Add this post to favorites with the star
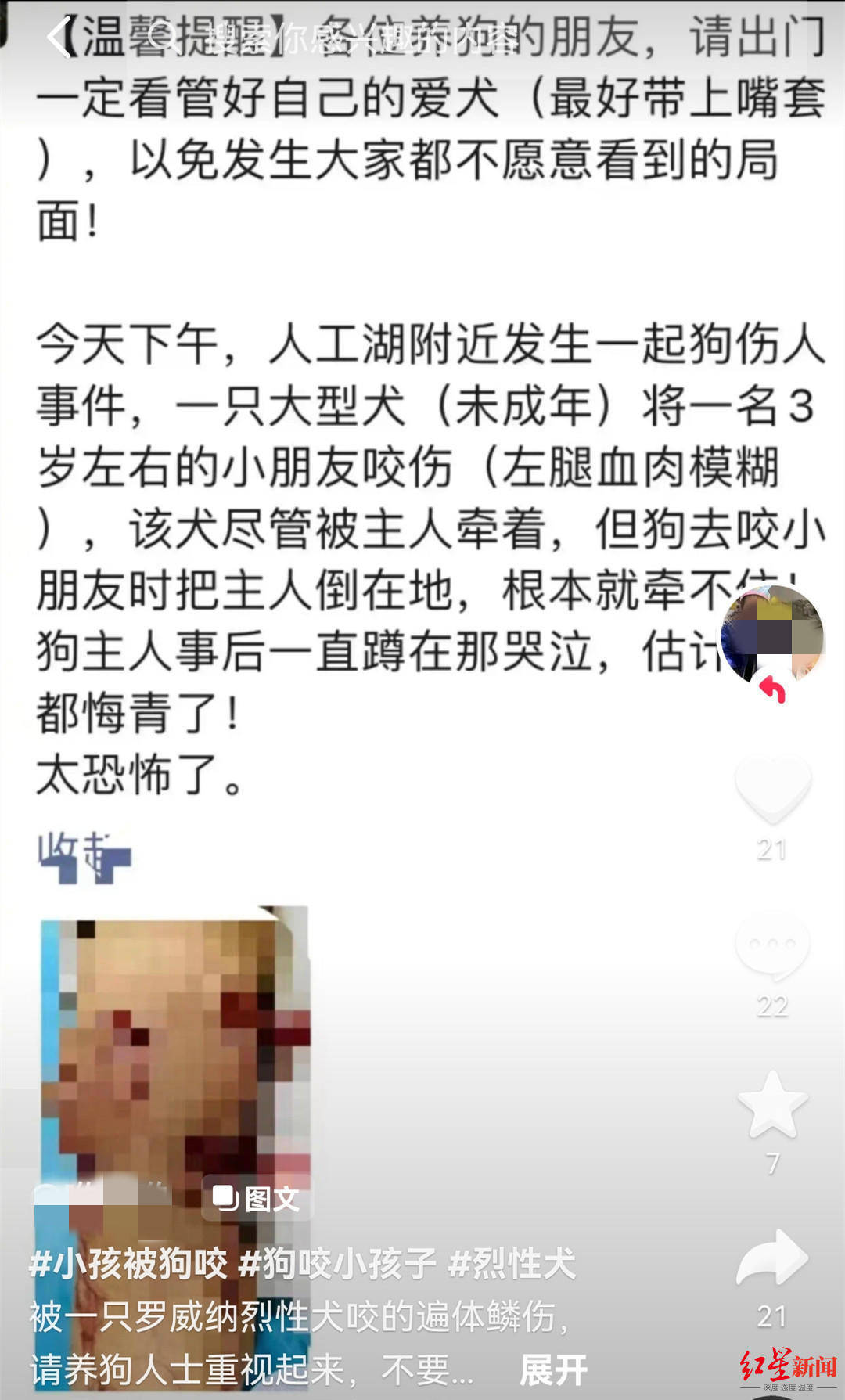Viewport: 845px width, 1400px height. coord(772,1103)
